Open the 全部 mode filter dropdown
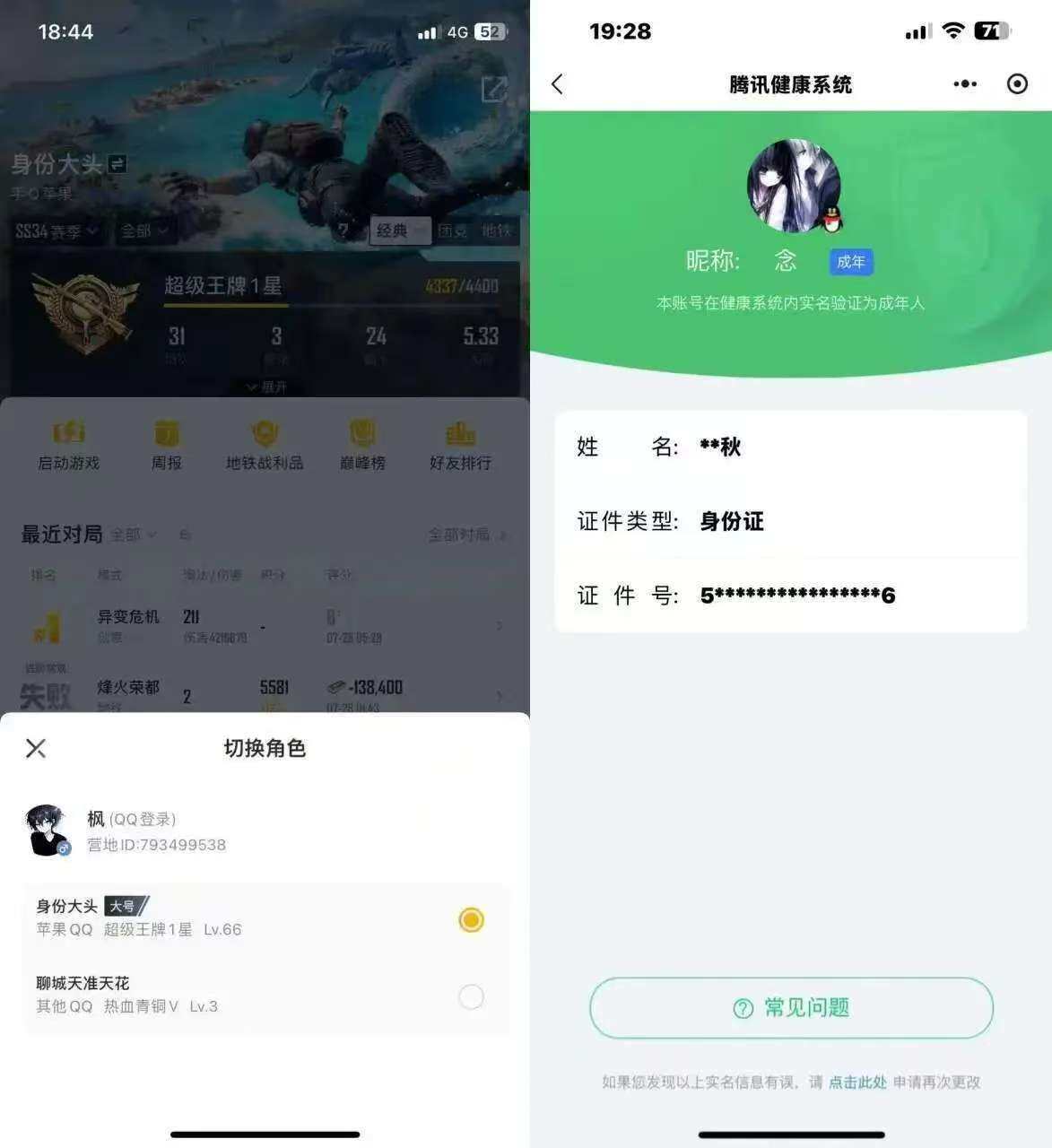 [143, 230]
